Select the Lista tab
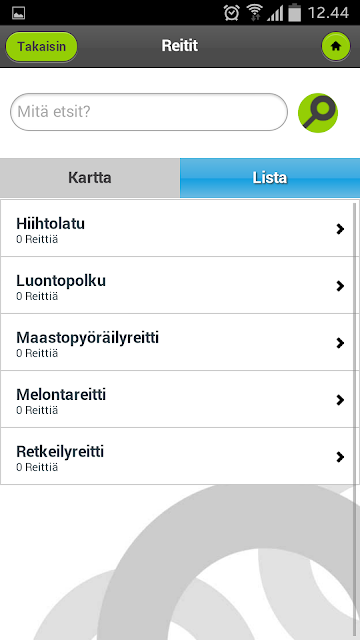Screen dimensions: 360x640 (270, 178)
